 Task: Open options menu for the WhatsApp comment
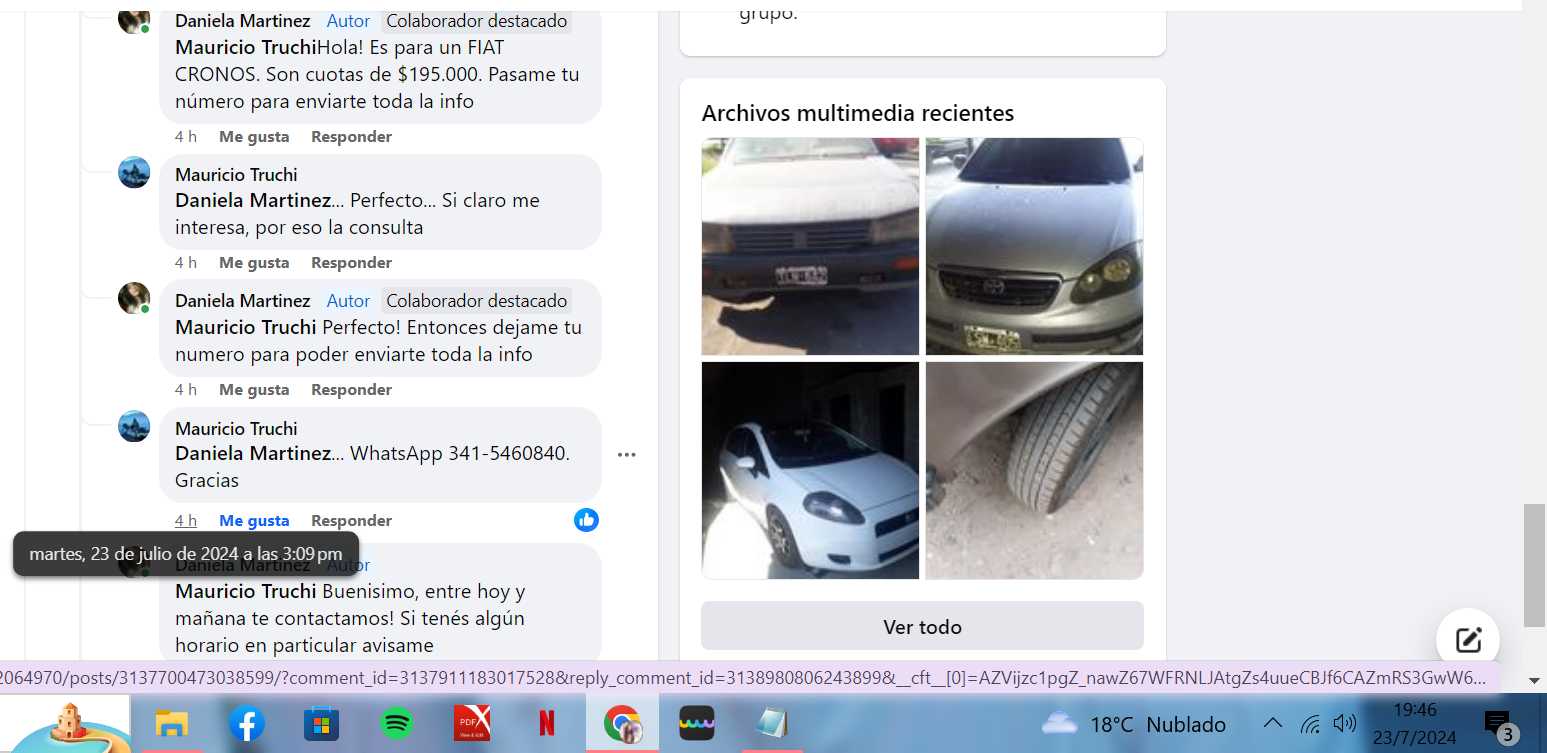point(627,455)
